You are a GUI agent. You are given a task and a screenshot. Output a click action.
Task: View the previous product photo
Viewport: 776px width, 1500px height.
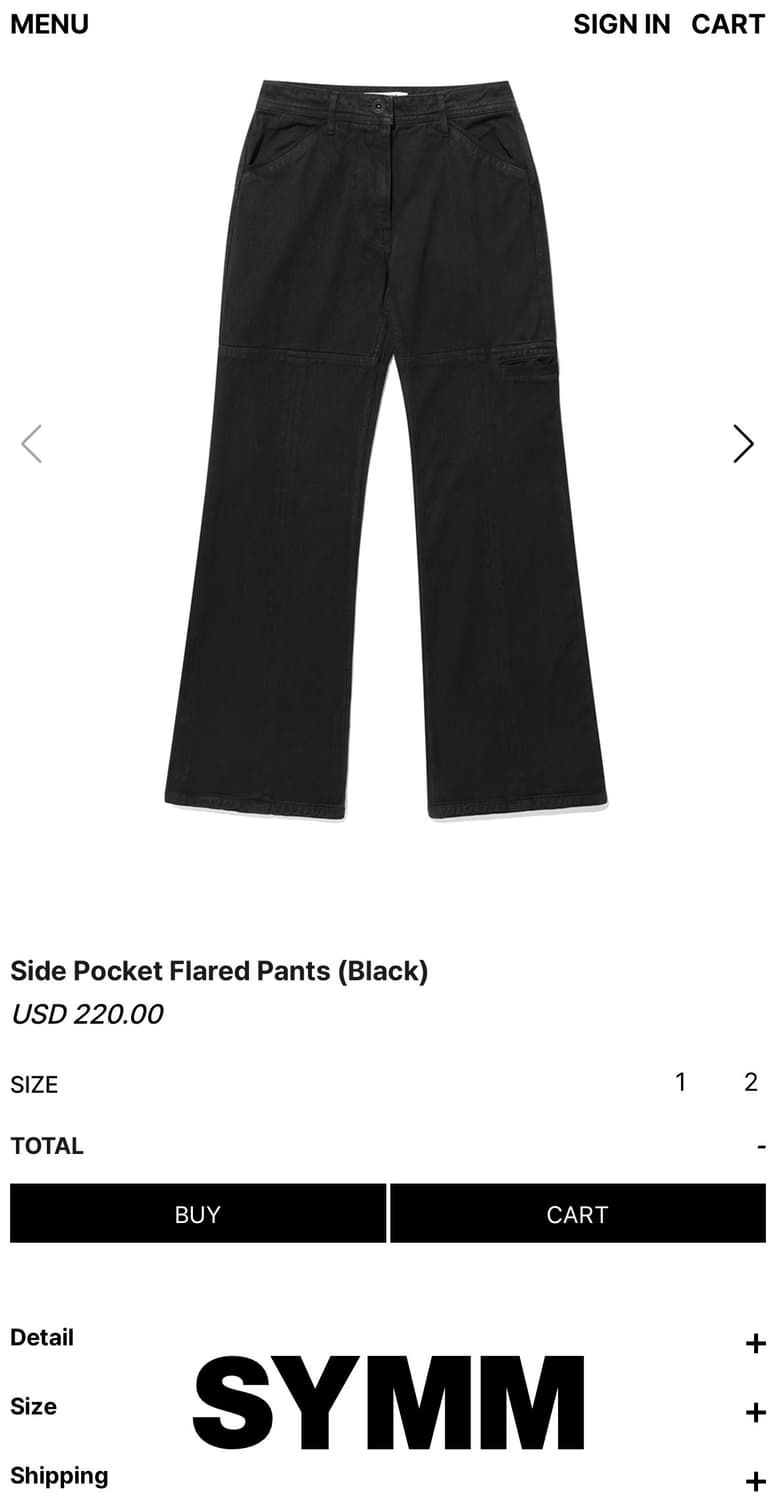click(x=32, y=443)
